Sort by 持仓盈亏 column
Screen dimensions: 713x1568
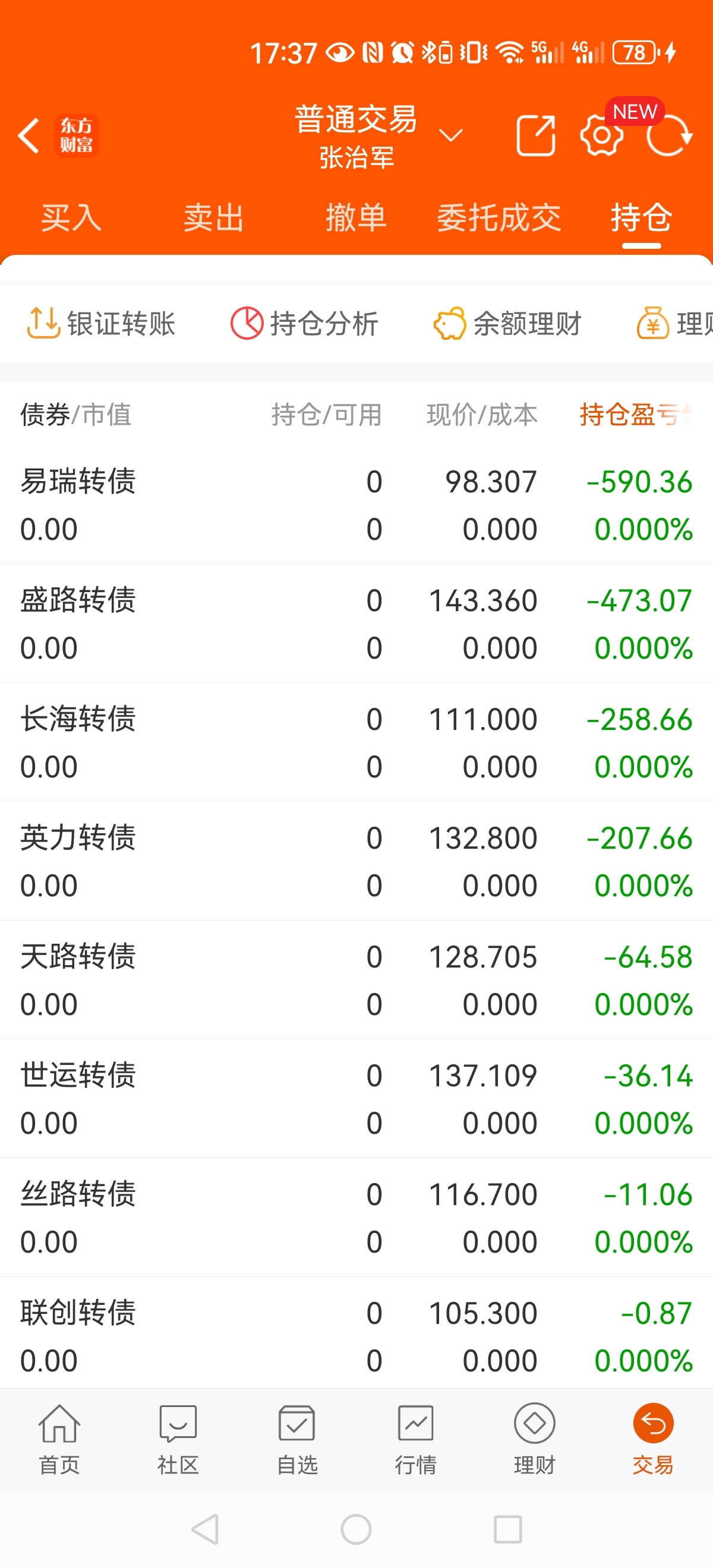click(x=635, y=415)
